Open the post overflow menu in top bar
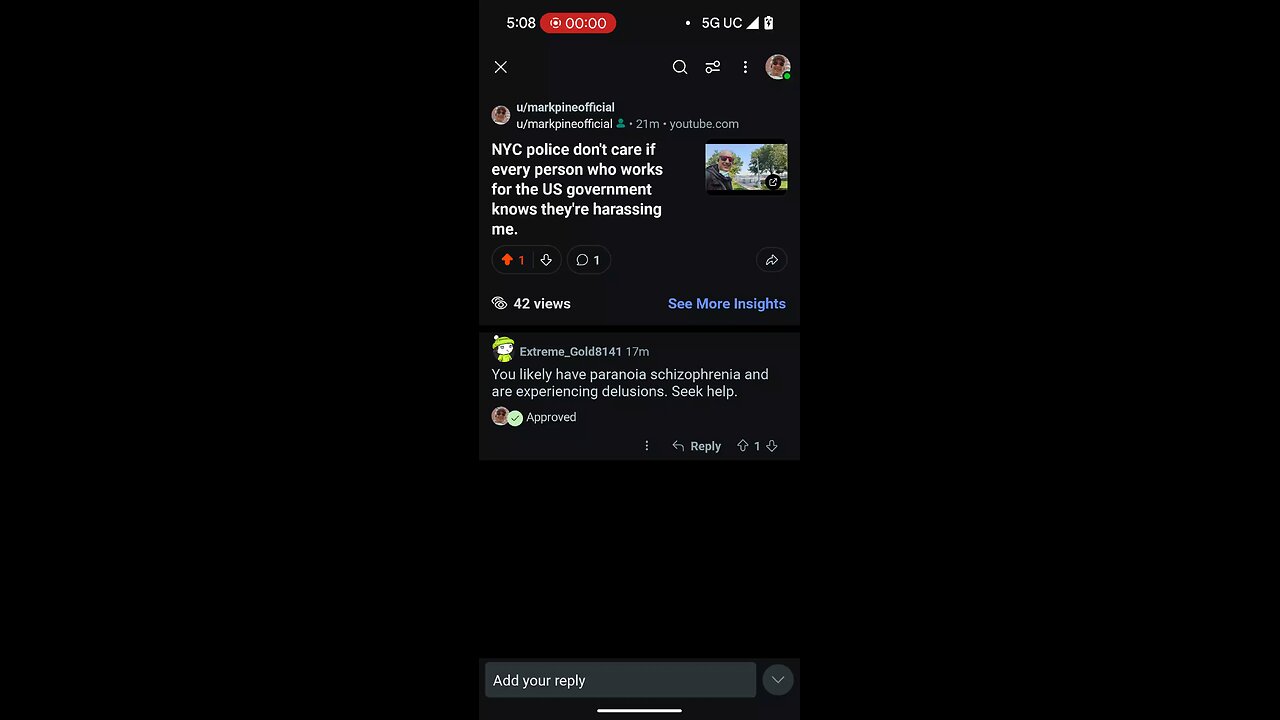This screenshot has width=1280, height=720. click(745, 67)
